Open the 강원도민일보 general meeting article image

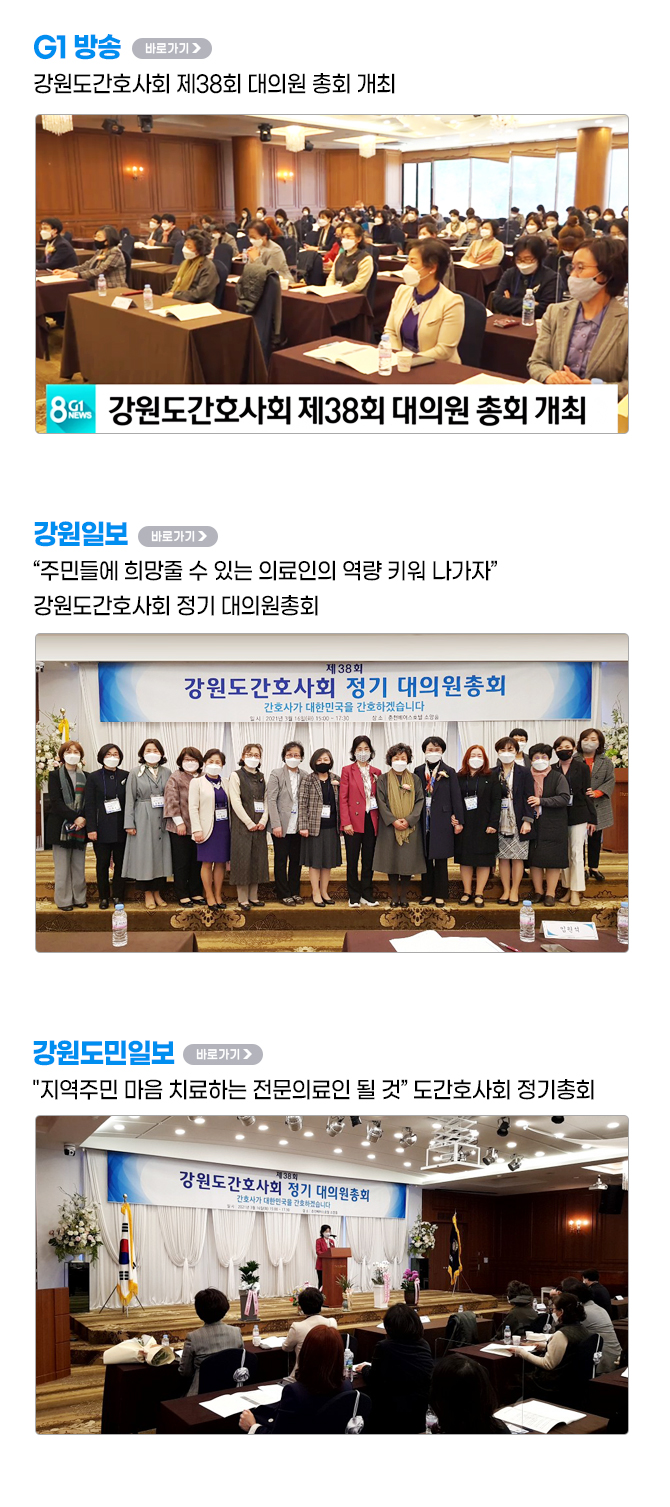point(332,1274)
